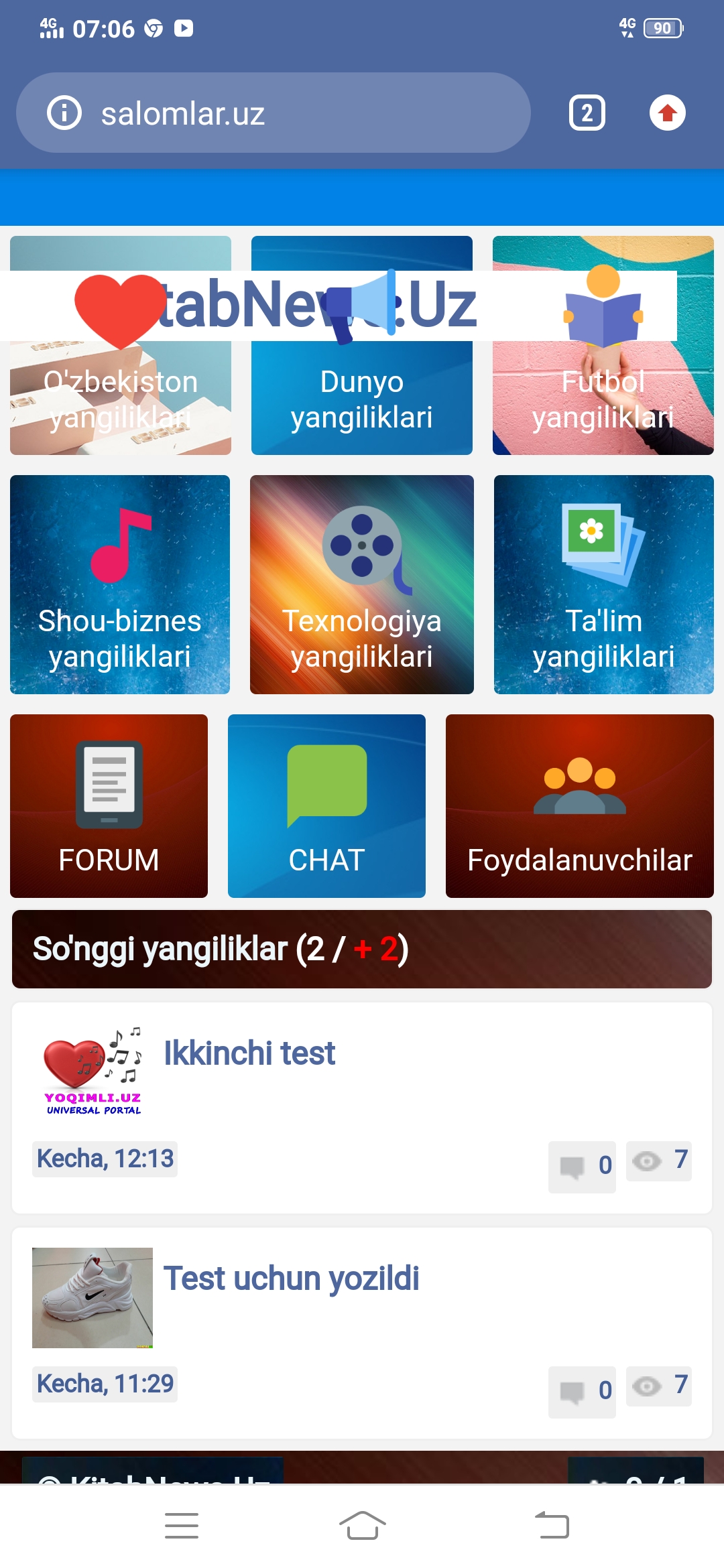Read the Ikkinchi test post
Viewport: 724px width, 1568px height.
249,1053
